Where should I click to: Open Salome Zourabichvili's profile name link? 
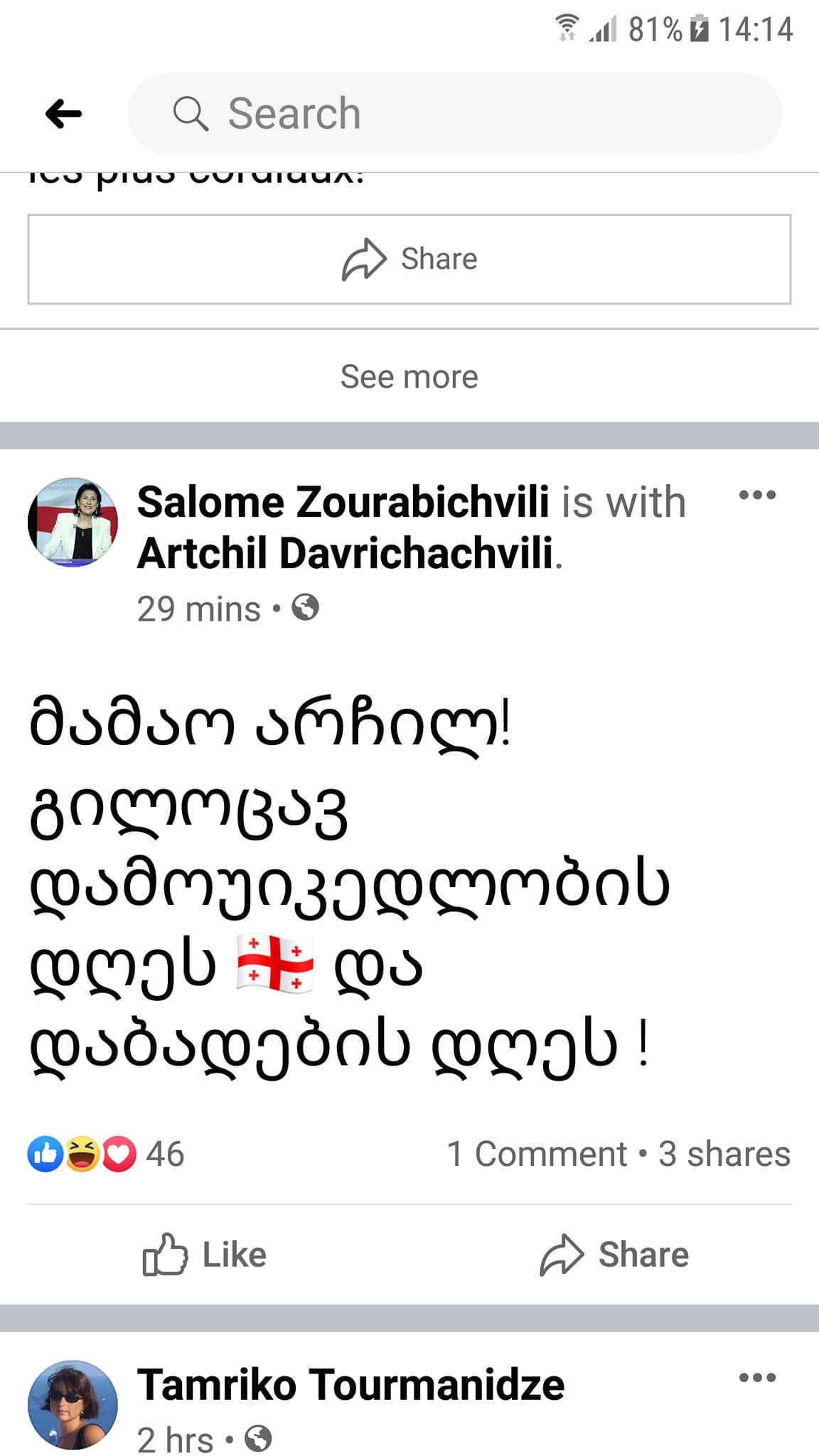[x=343, y=502]
